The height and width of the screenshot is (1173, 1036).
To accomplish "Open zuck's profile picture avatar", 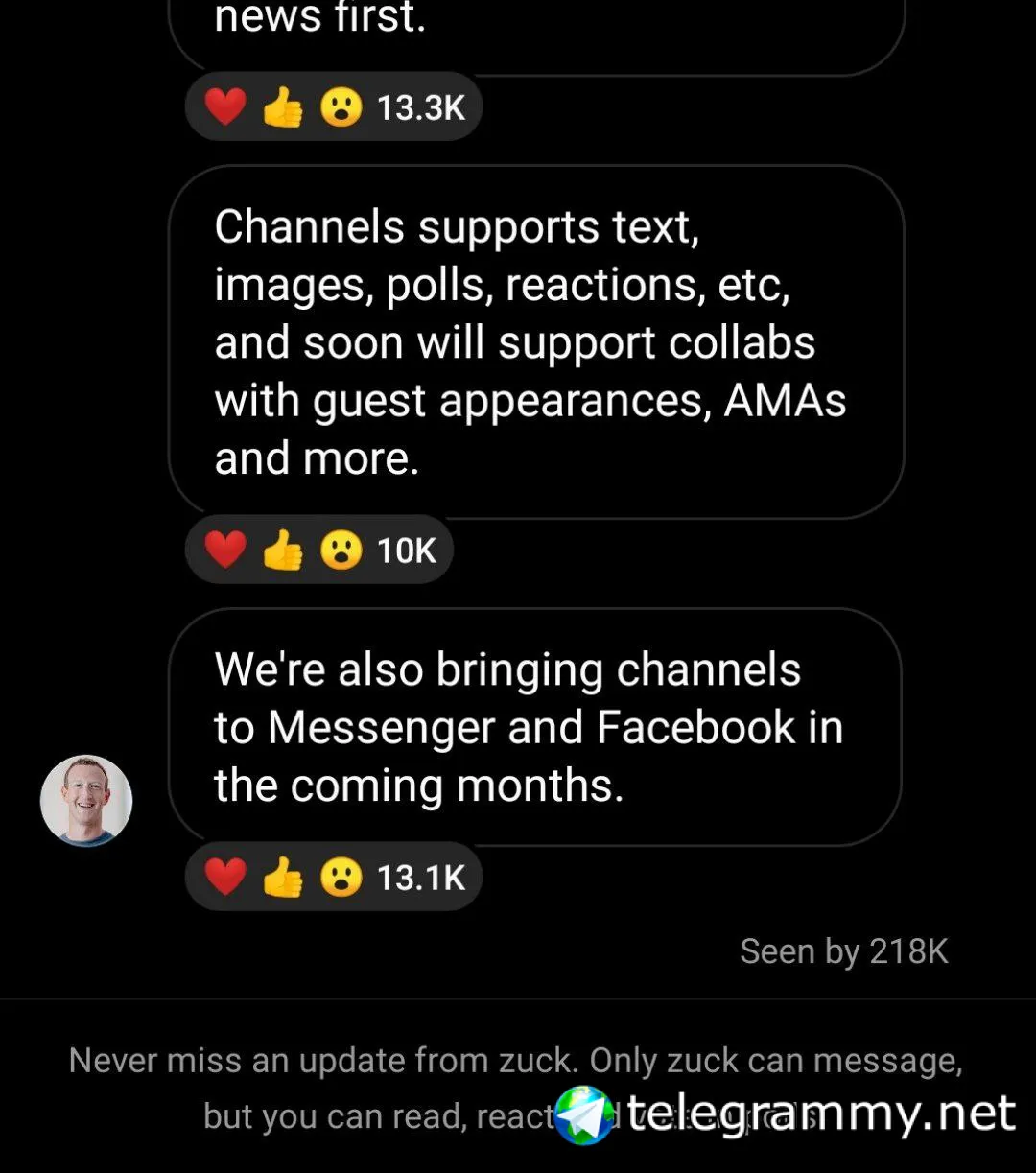I will click(86, 801).
